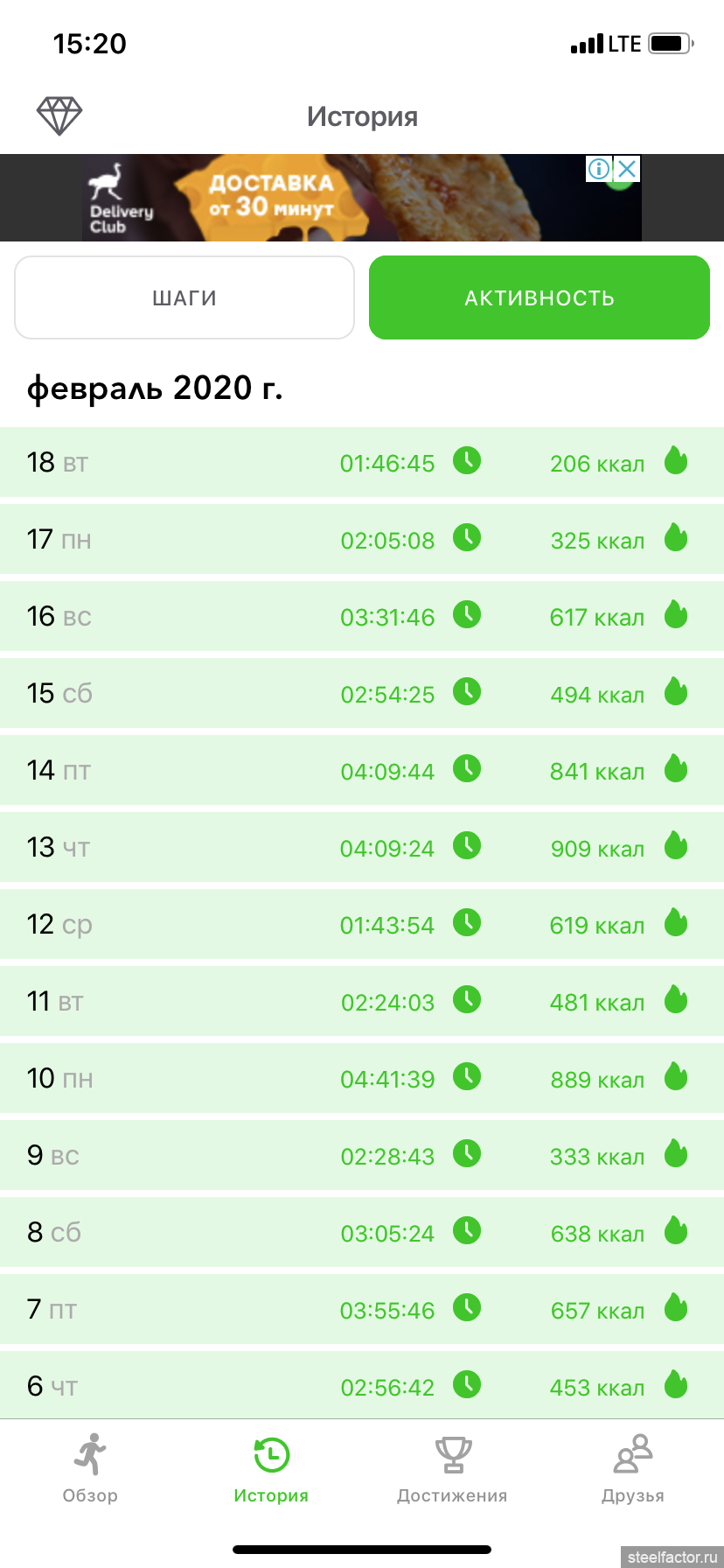The width and height of the screenshot is (724, 1568).
Task: Switch to the Шаги tab
Action: pos(184,297)
